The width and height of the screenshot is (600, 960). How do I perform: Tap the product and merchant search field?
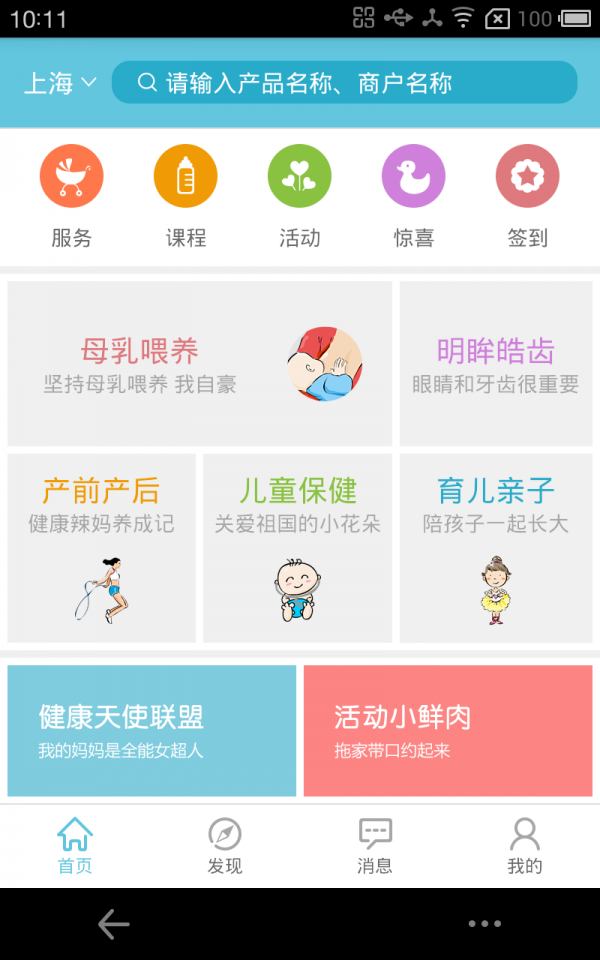[x=344, y=83]
